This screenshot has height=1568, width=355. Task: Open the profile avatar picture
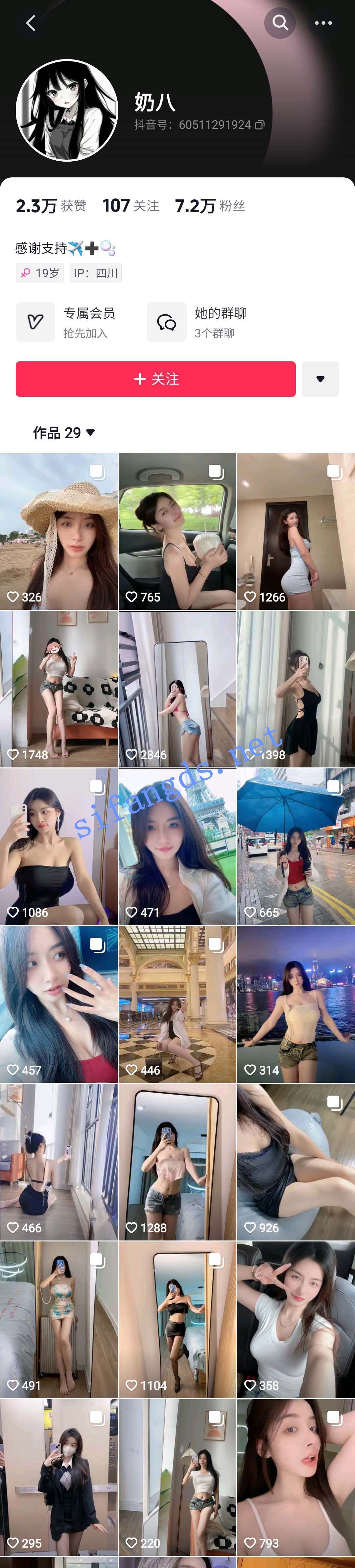pyautogui.click(x=67, y=110)
